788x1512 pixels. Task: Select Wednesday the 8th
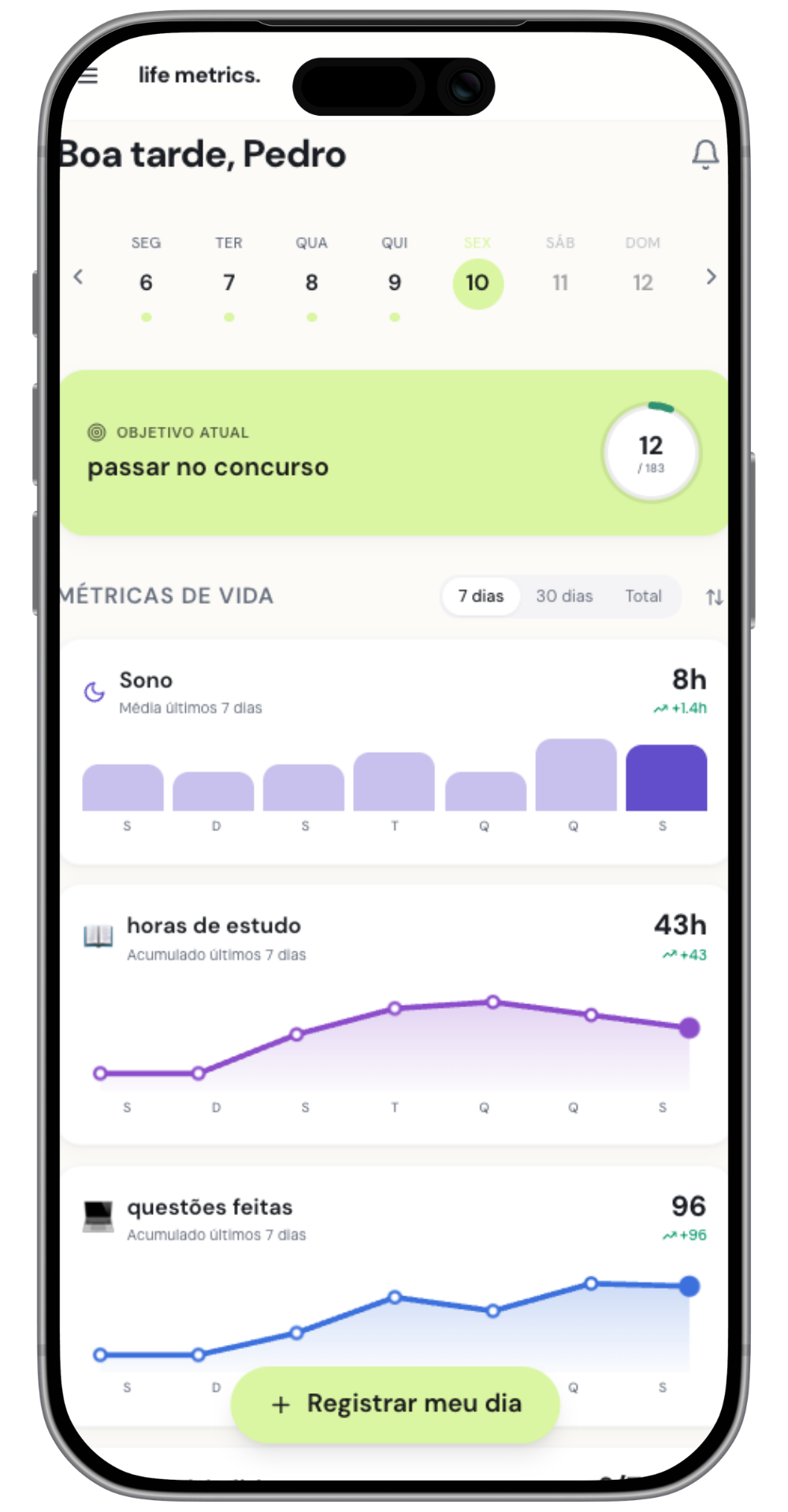311,282
